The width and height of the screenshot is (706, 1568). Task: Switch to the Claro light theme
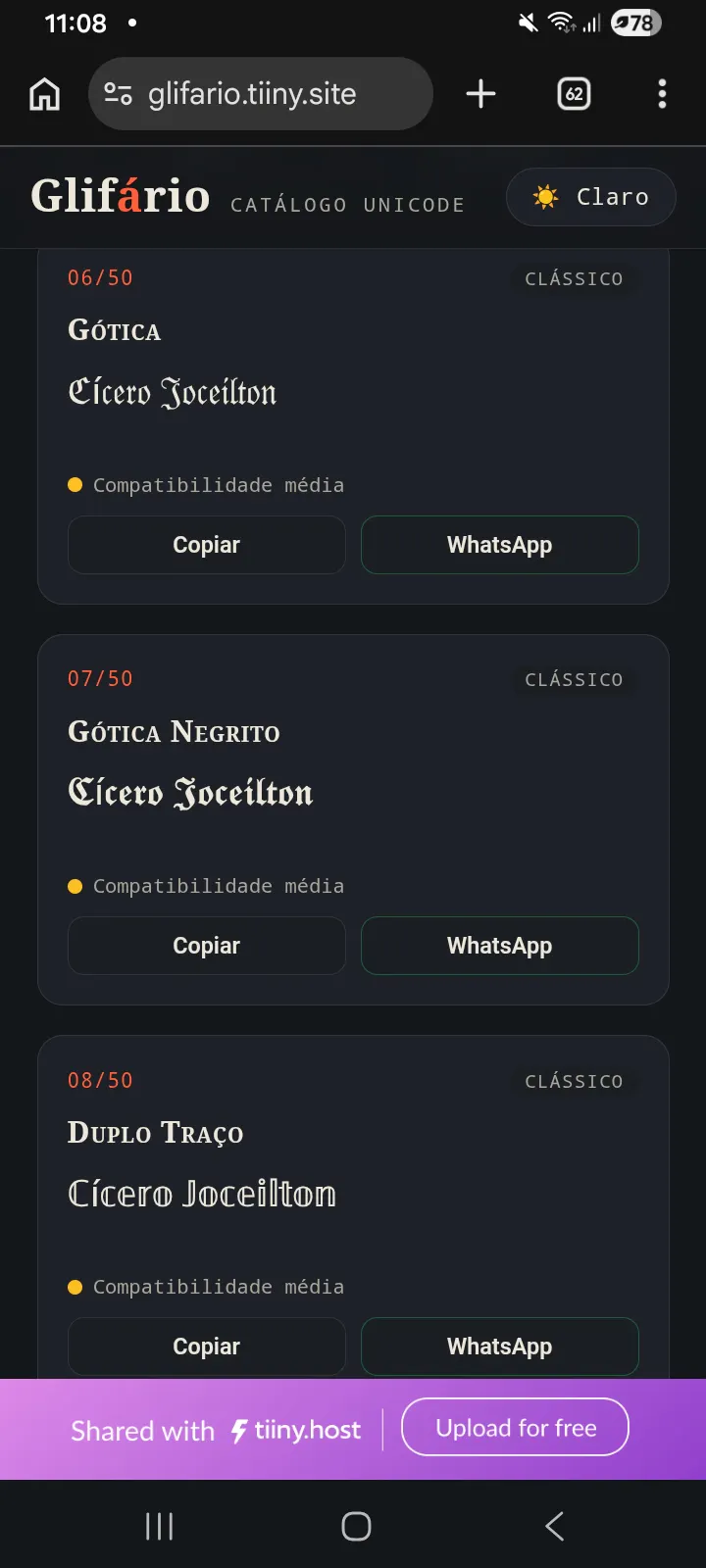pyautogui.click(x=591, y=197)
